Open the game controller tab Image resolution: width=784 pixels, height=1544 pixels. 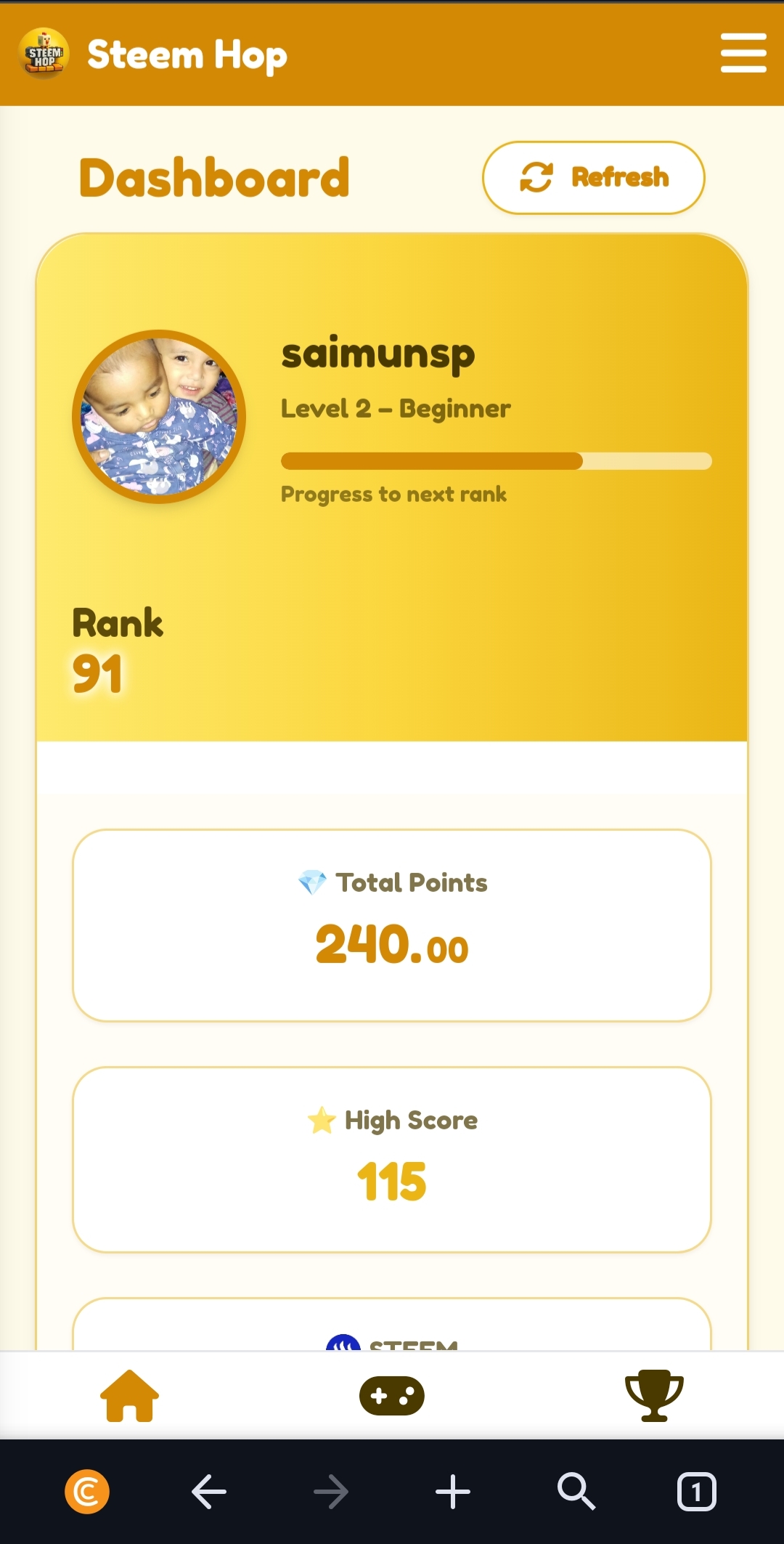(x=392, y=1395)
